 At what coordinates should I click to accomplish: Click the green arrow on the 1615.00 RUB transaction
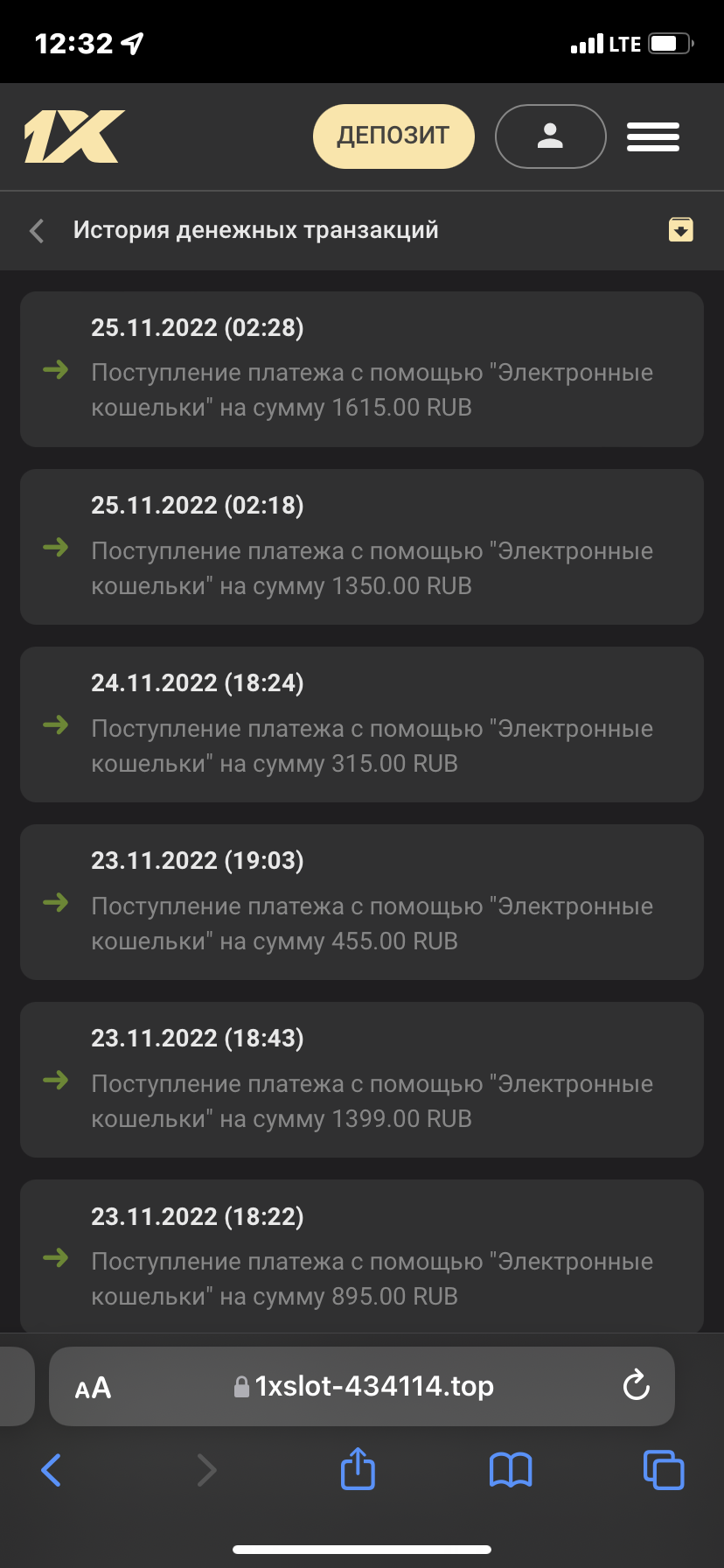55,371
